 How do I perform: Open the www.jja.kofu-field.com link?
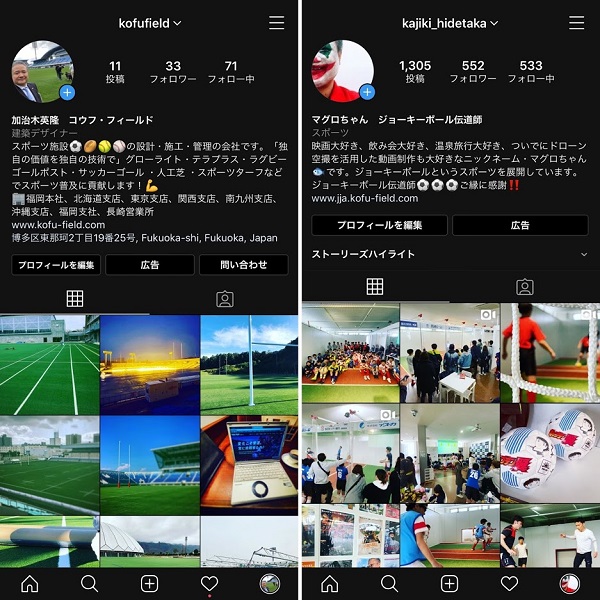pyautogui.click(x=364, y=198)
